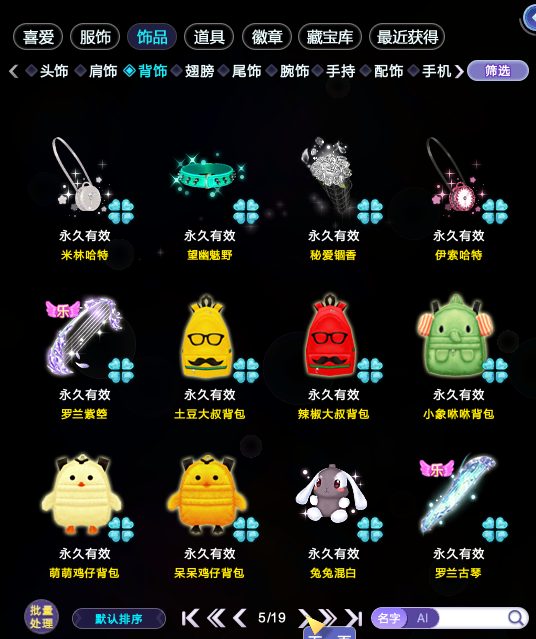Show 最近获得 items
Screen dimensions: 536x639
407,37
